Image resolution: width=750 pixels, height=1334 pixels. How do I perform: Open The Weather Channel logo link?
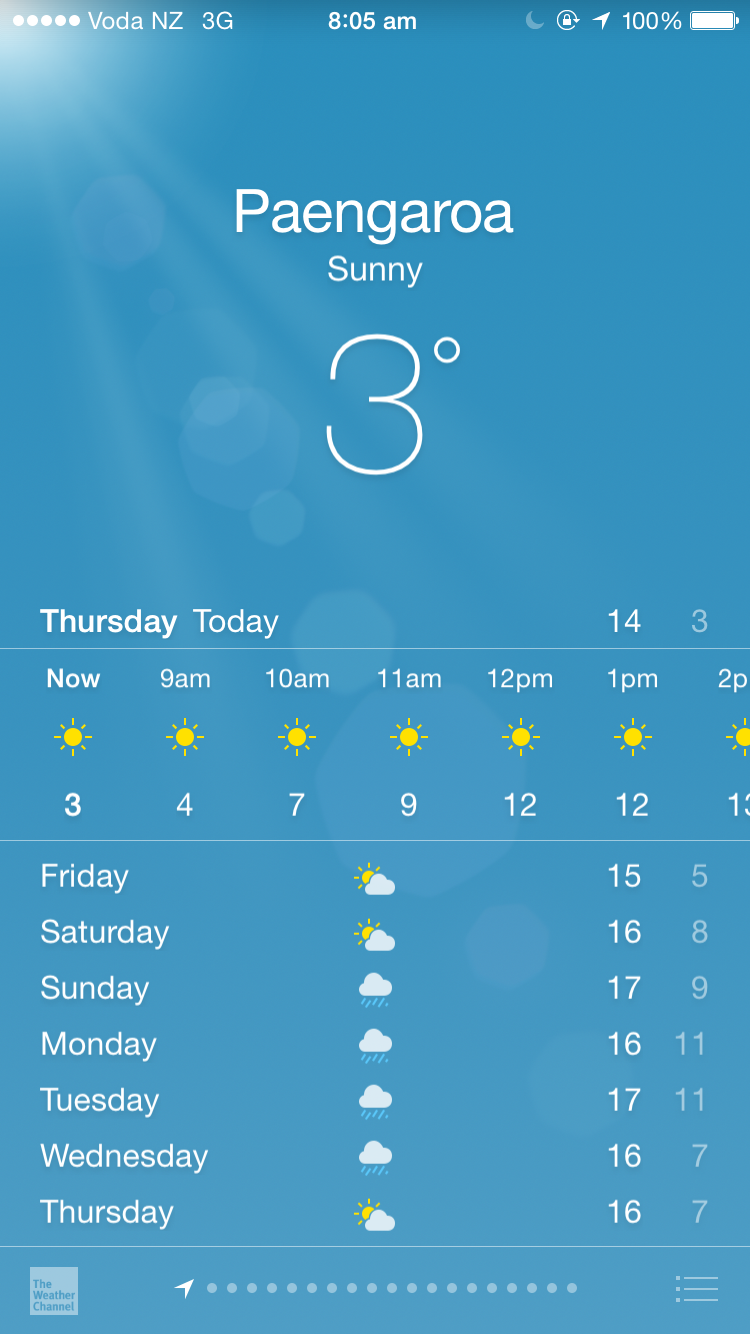tap(54, 1291)
